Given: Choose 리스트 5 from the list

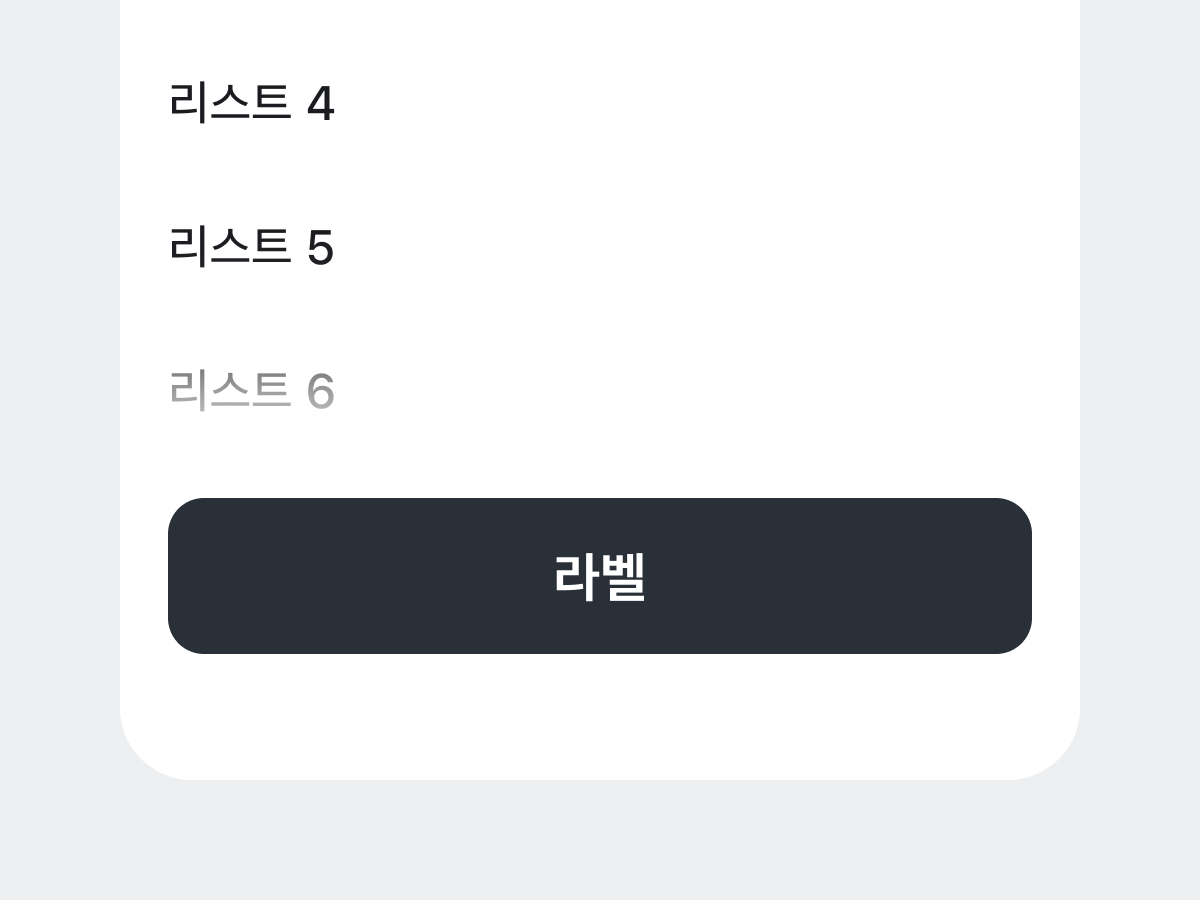Looking at the screenshot, I should pyautogui.click(x=251, y=247).
